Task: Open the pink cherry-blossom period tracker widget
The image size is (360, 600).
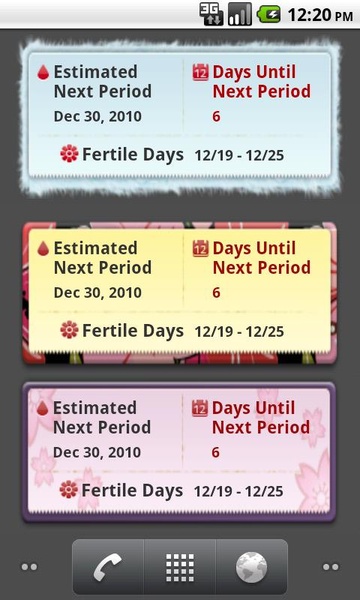Action: pyautogui.click(x=179, y=452)
